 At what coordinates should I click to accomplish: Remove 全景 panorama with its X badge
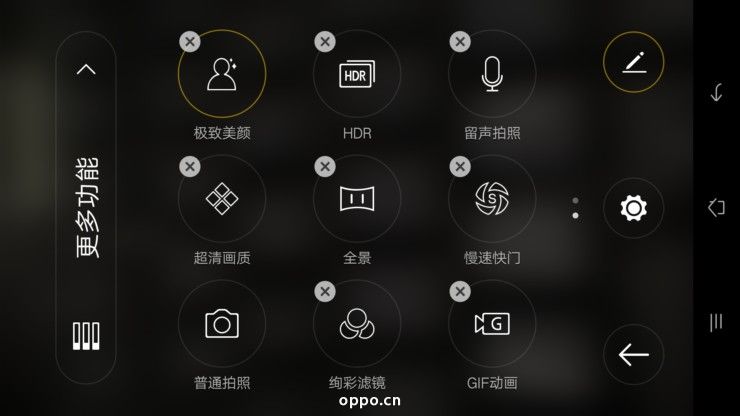[x=324, y=166]
